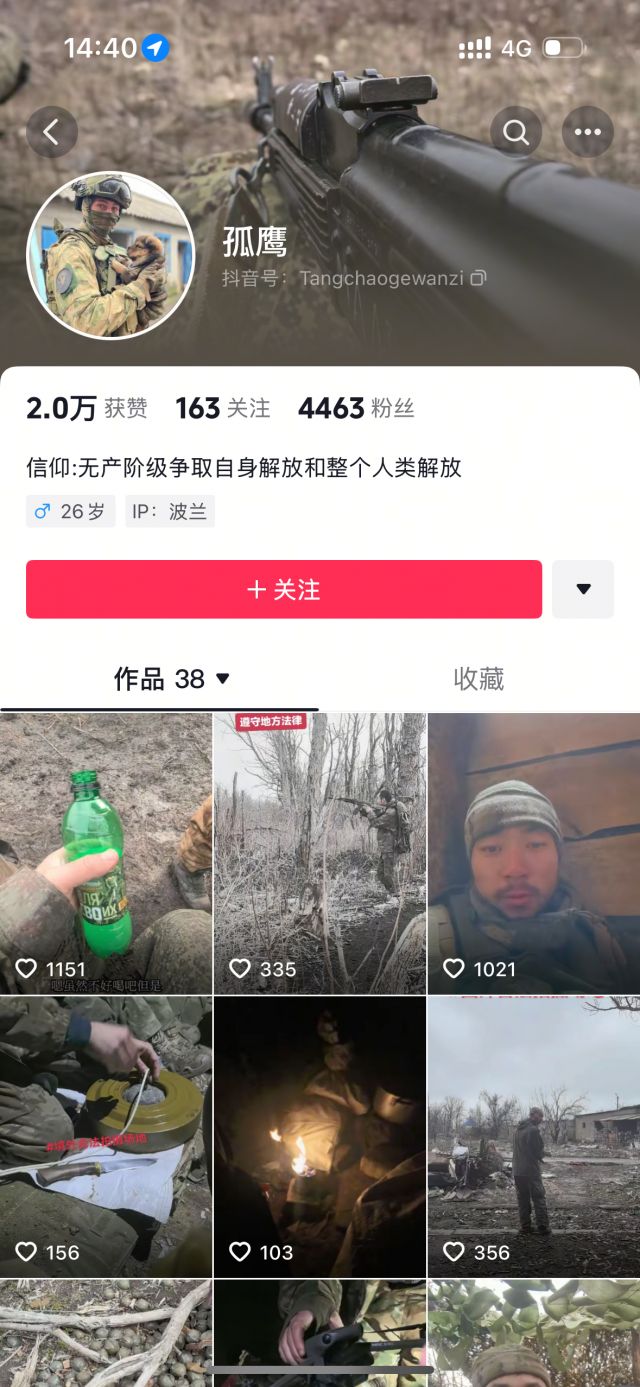Open the forest video with 335 likes
Image resolution: width=640 pixels, height=1387 pixels.
coord(320,853)
